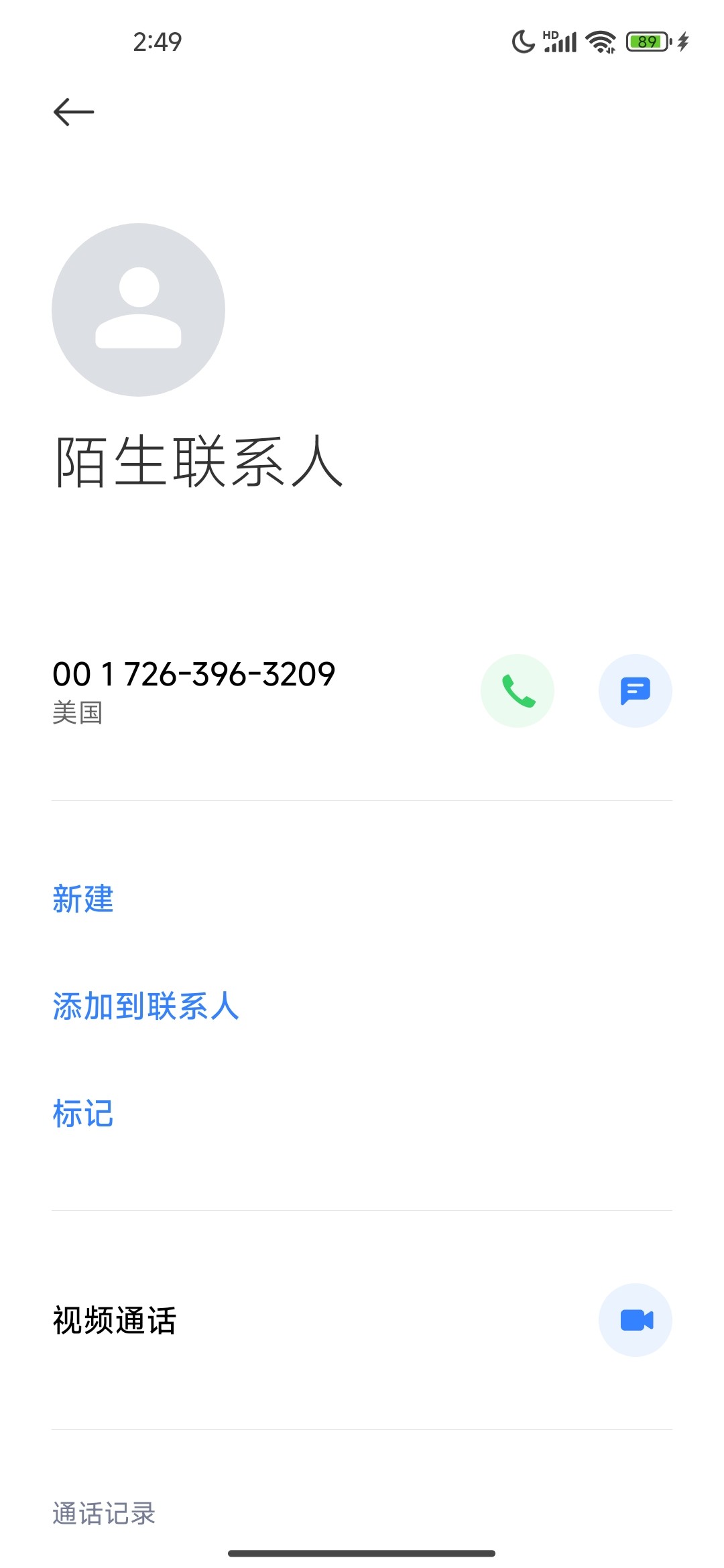Start a video call via the camera icon
The image size is (724, 1568).
pos(635,1320)
